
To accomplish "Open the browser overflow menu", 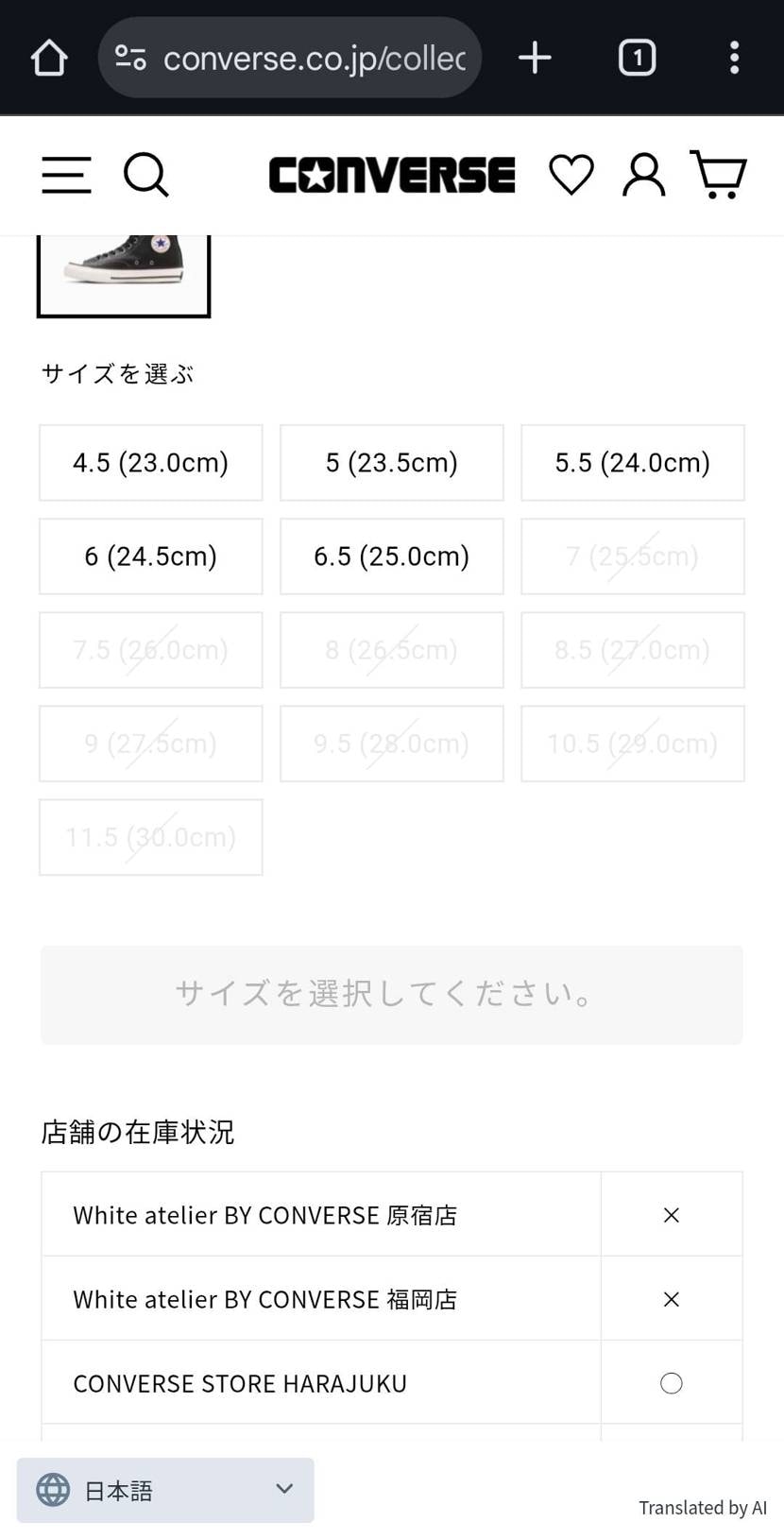I will (734, 58).
